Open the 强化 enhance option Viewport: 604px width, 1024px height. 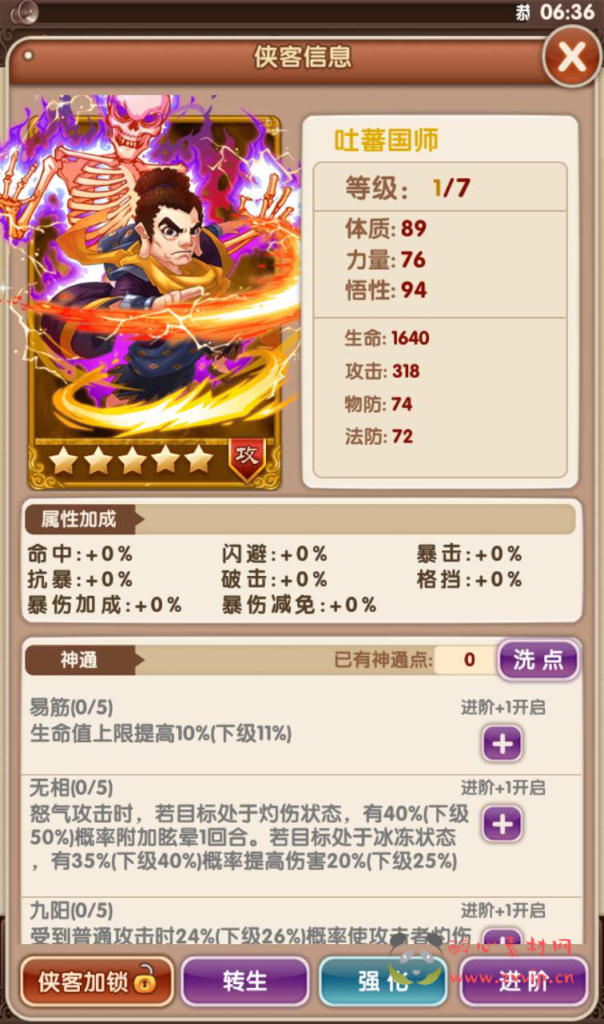click(384, 981)
